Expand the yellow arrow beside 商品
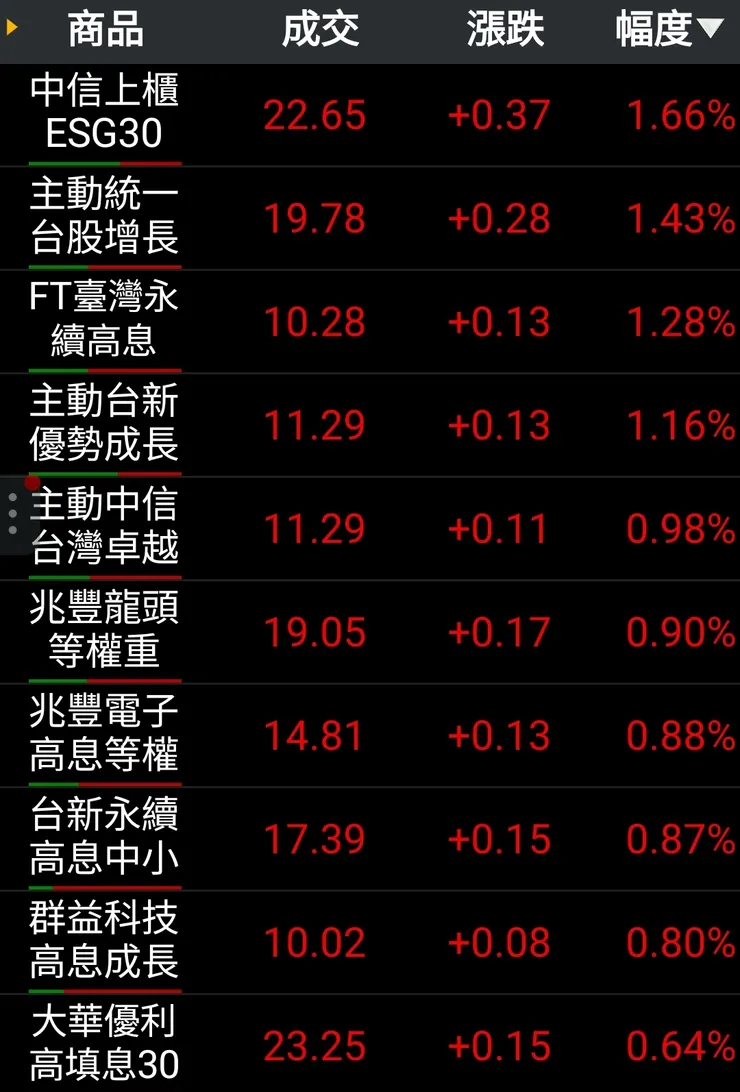Image resolution: width=740 pixels, height=1092 pixels. (12, 28)
